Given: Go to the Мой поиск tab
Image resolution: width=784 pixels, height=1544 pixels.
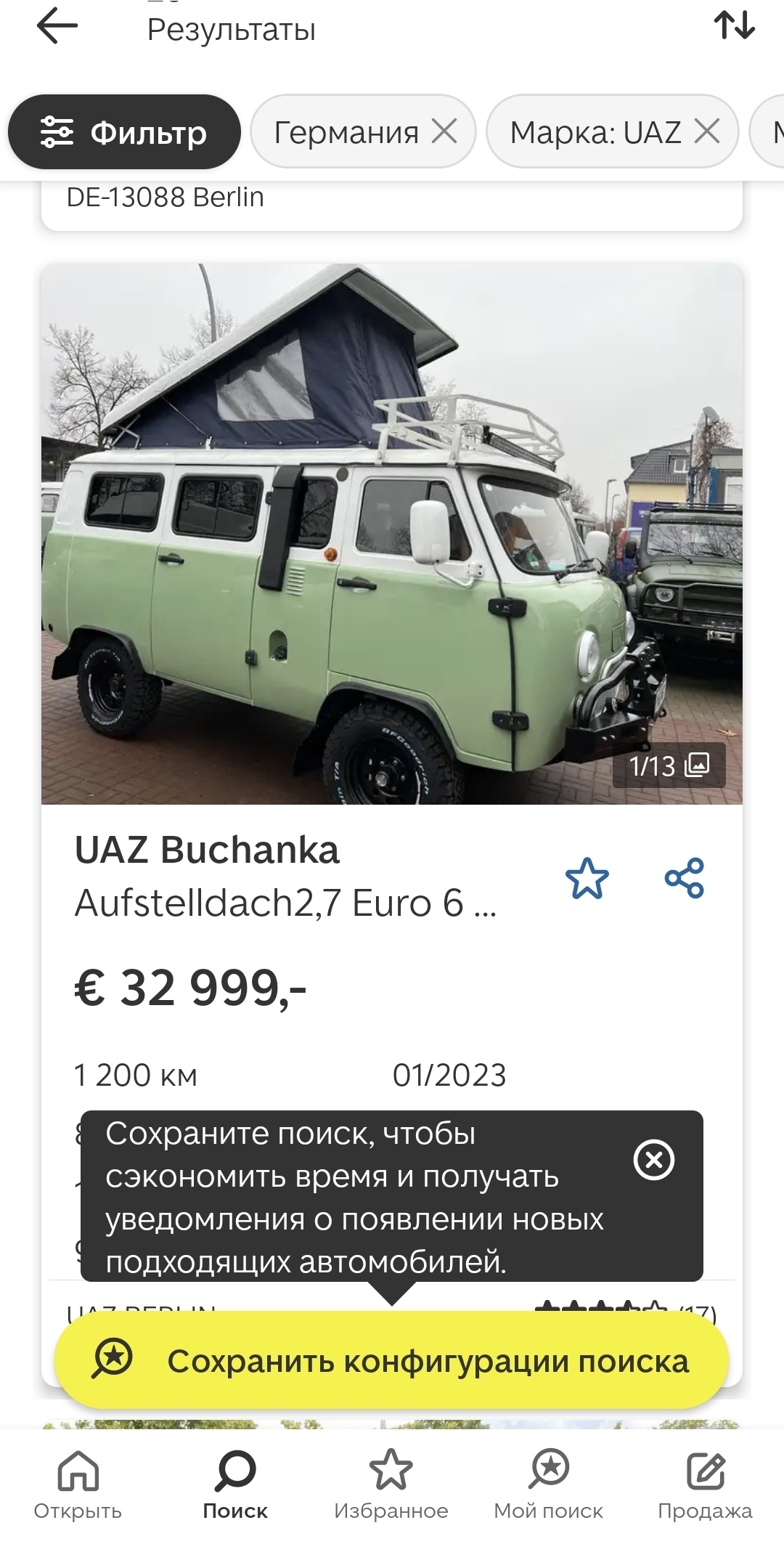Looking at the screenshot, I should click(548, 1484).
